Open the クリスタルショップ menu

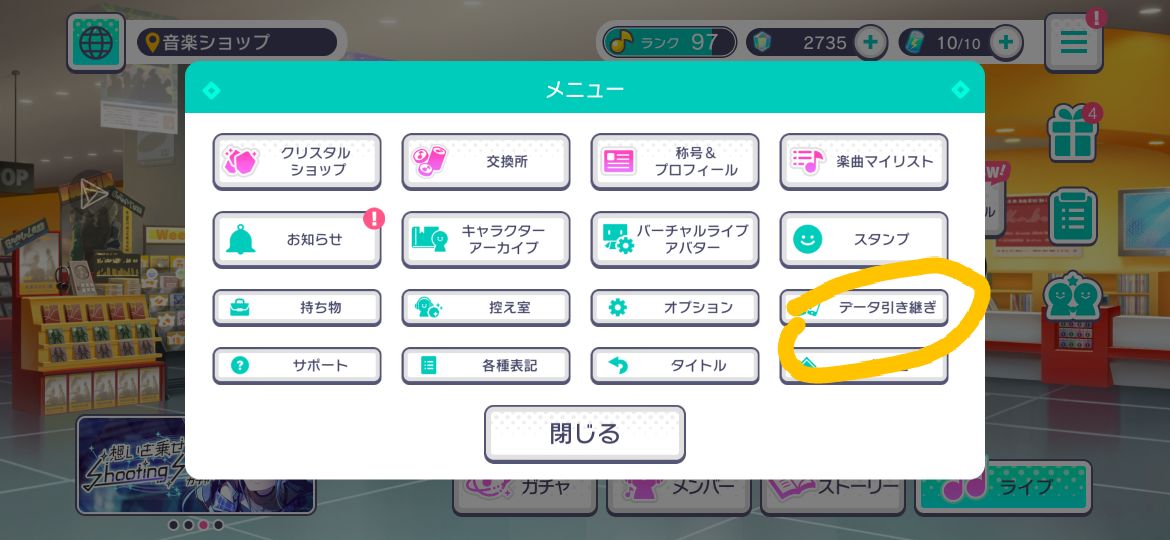click(x=297, y=161)
